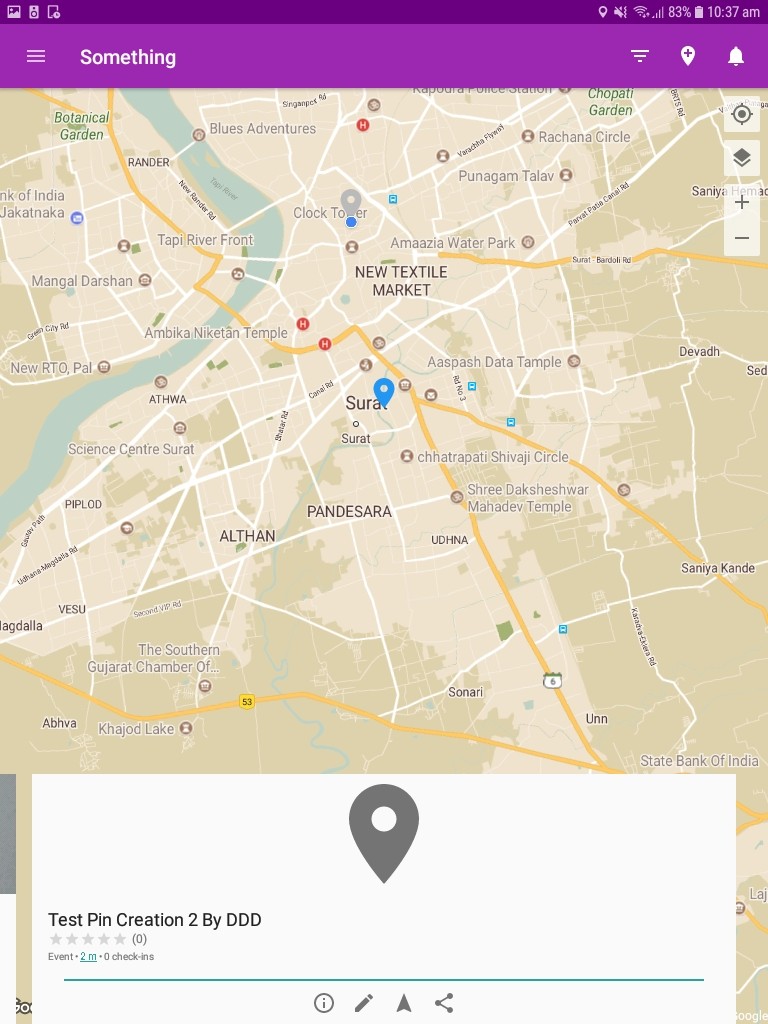Image resolution: width=768 pixels, height=1024 pixels.
Task: Select the gray pin near Clock Tower
Action: [x=351, y=203]
